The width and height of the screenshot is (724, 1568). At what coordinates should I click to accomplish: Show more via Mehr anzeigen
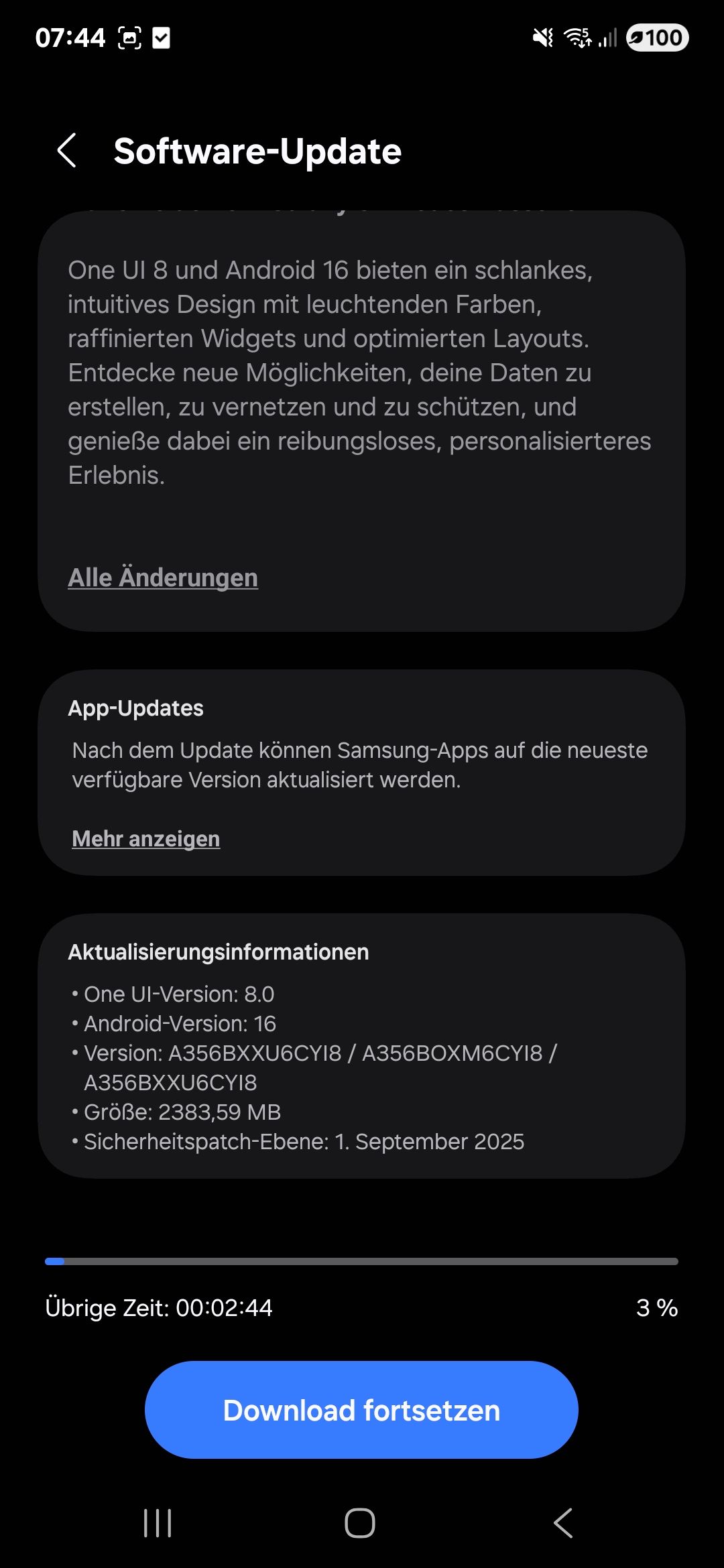tap(146, 839)
